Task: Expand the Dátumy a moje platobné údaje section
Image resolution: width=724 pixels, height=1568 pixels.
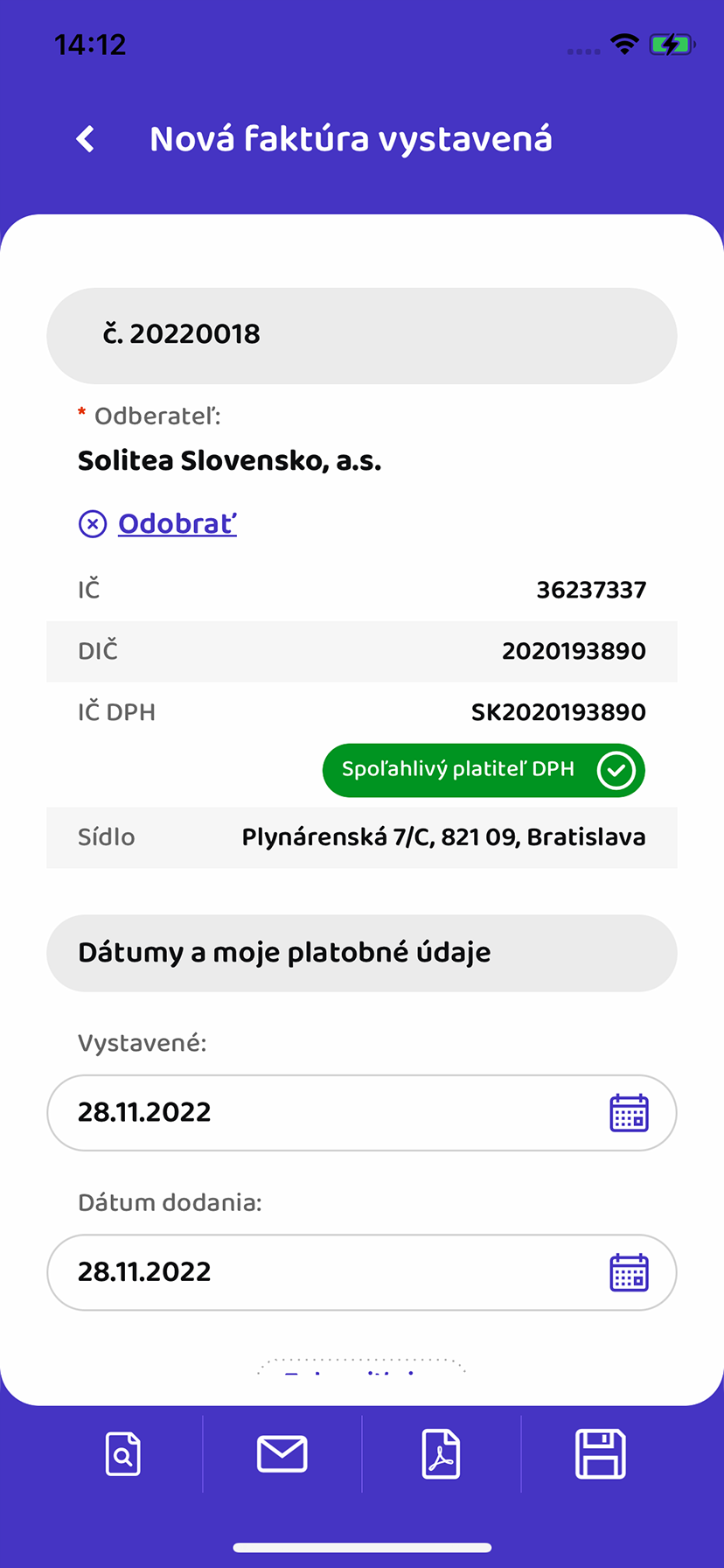Action: click(x=361, y=953)
